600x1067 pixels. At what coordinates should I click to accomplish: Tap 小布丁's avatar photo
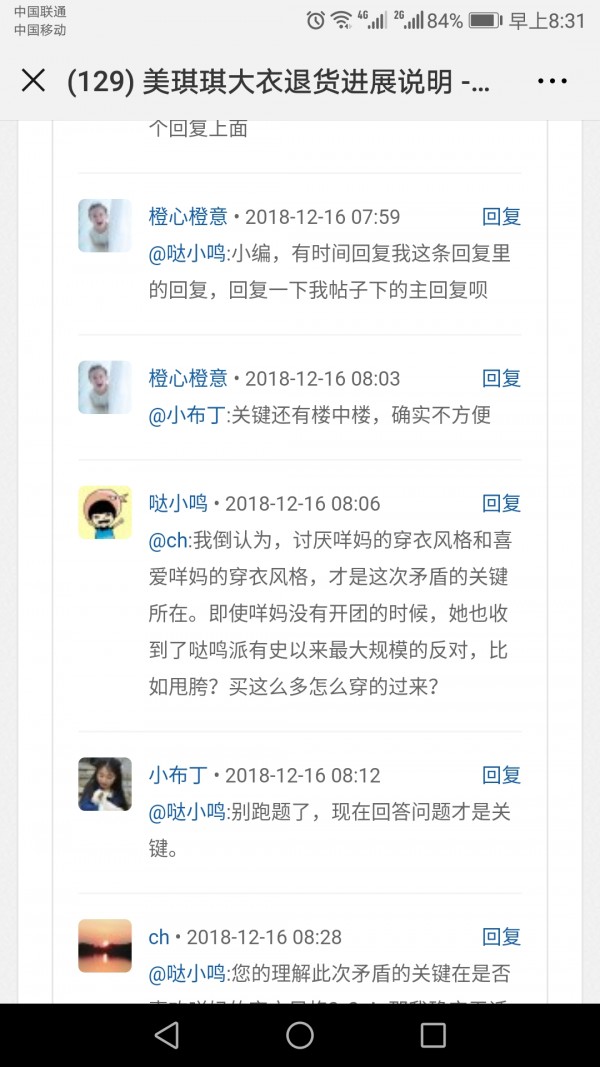click(x=105, y=784)
